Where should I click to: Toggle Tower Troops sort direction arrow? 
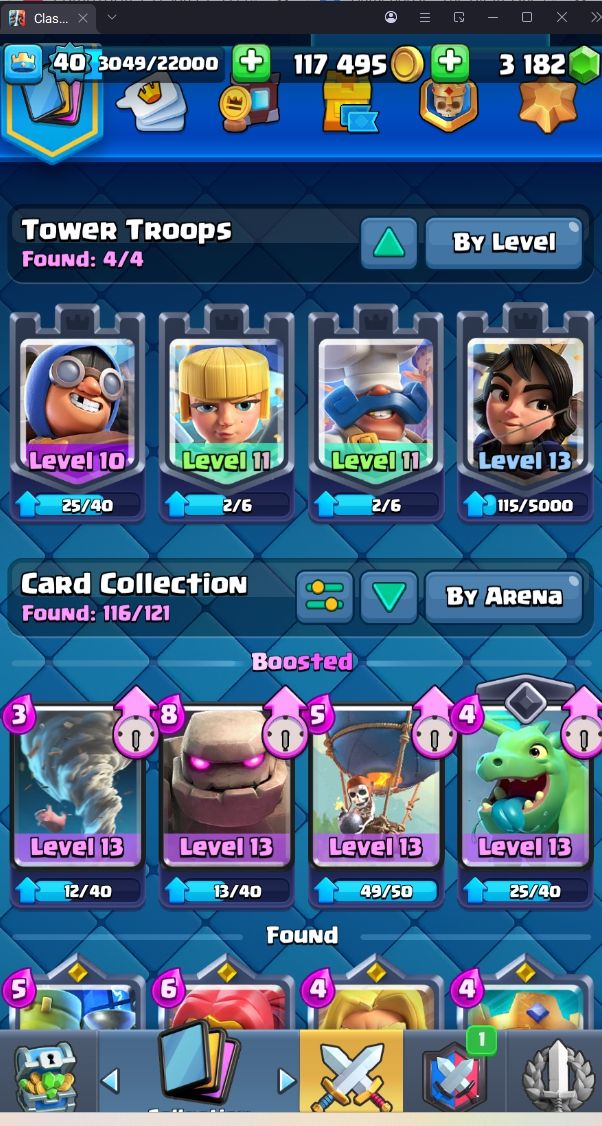tap(388, 243)
